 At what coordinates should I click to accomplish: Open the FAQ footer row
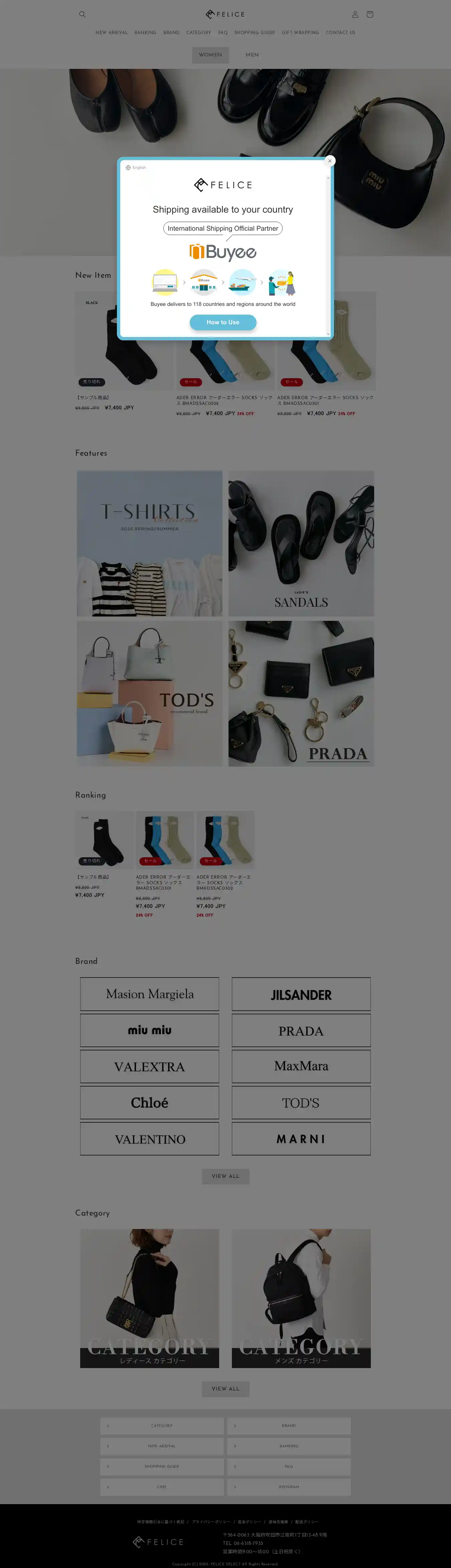pos(289,1466)
